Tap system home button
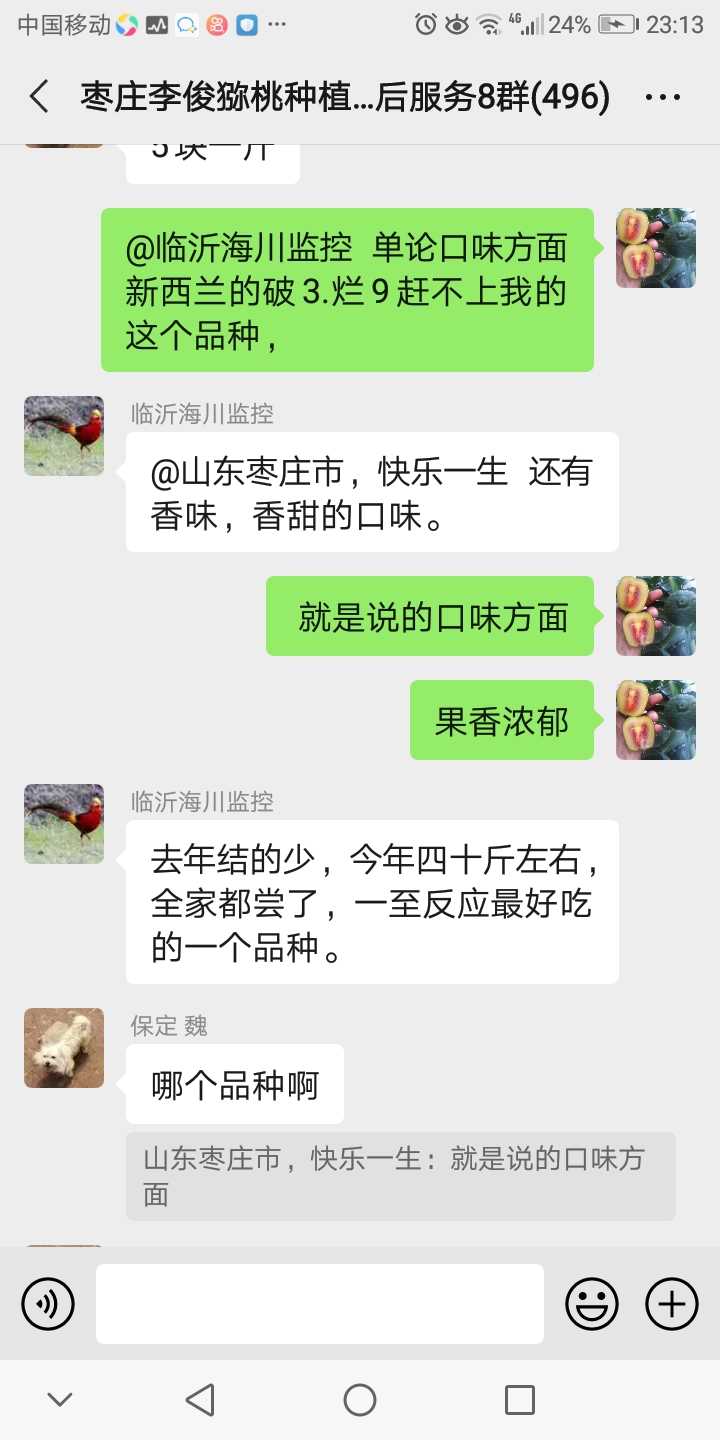 pos(360,1400)
